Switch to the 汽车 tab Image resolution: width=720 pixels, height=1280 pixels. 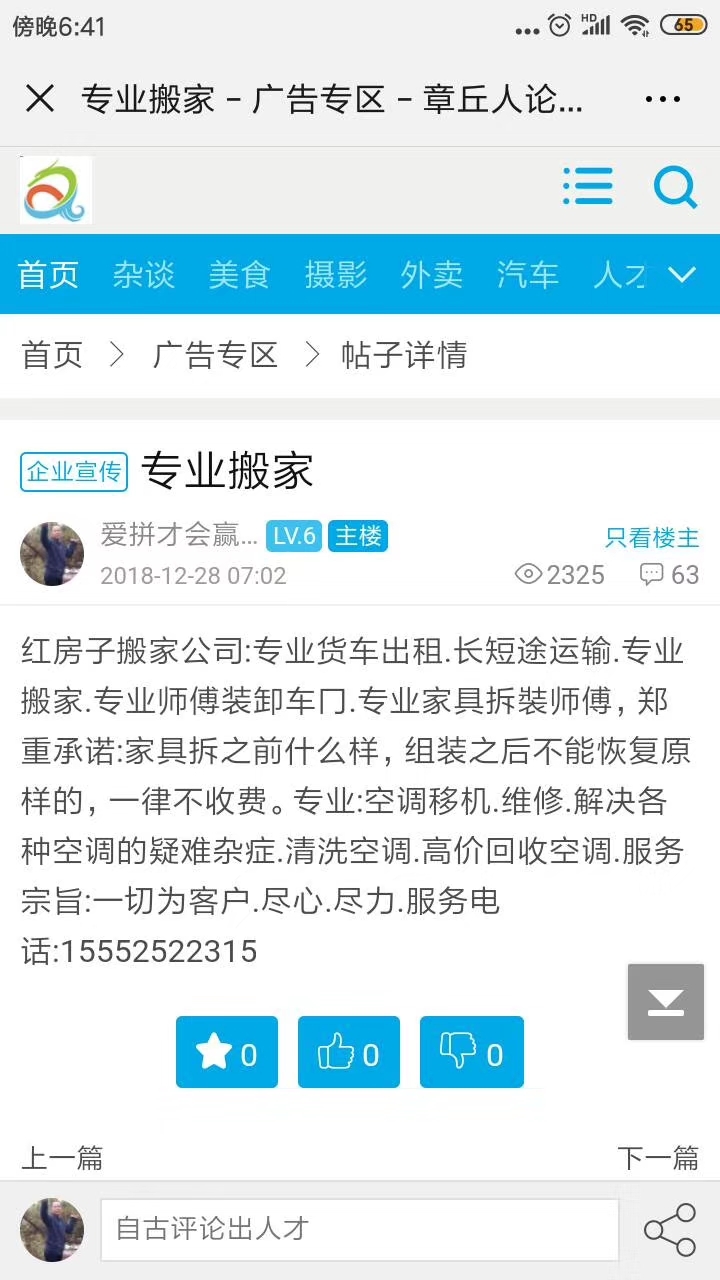[528, 274]
